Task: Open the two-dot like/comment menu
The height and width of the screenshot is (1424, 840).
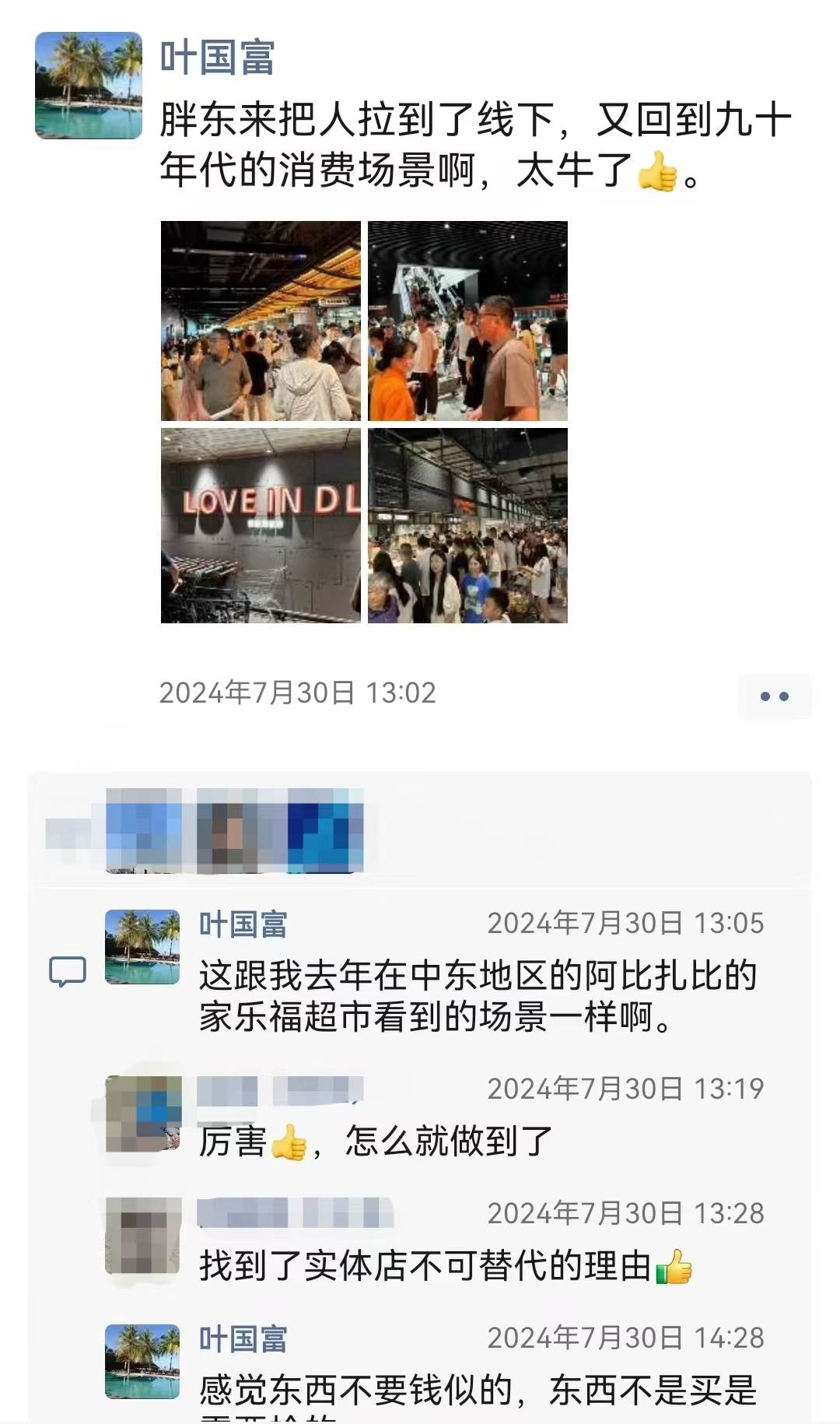Action: [x=774, y=696]
